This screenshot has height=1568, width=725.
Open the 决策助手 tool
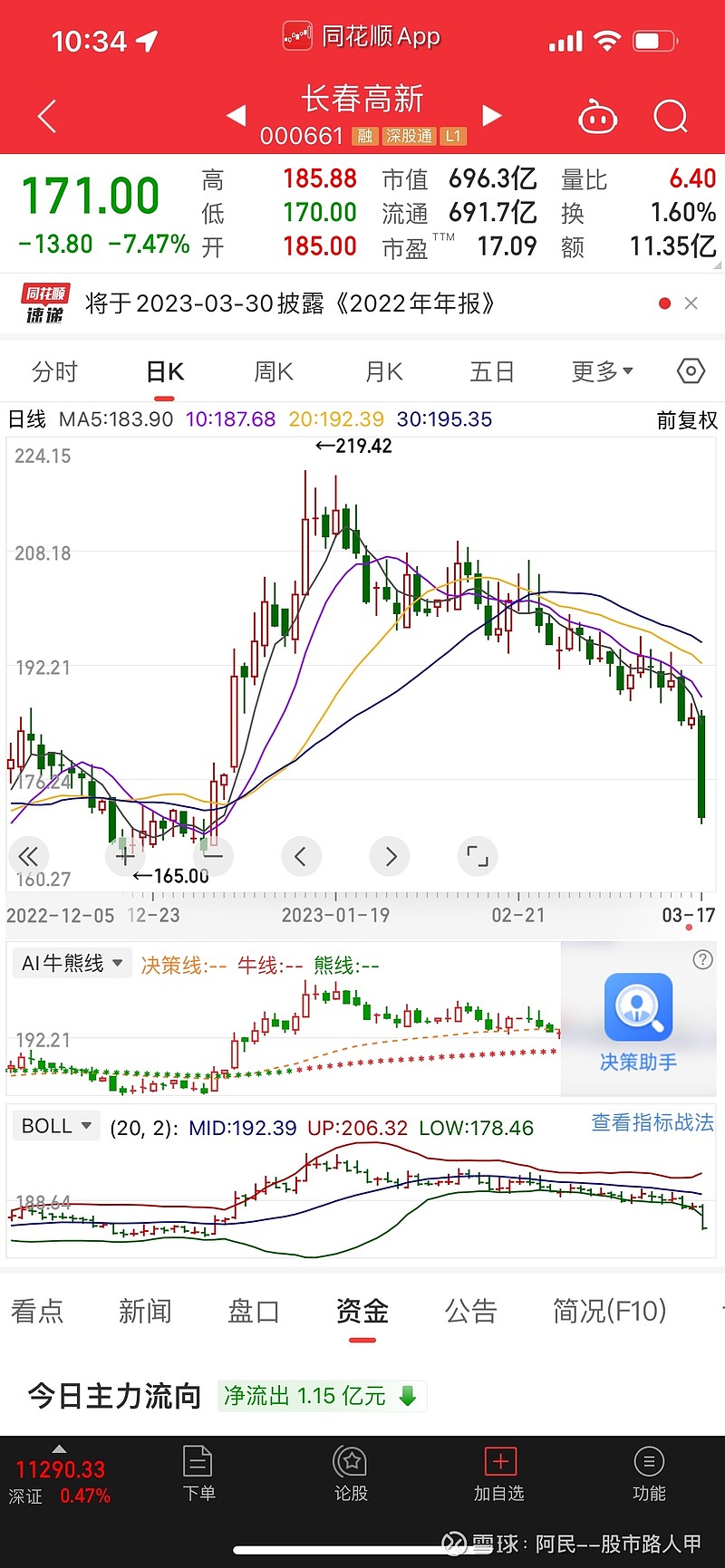pos(638,1022)
